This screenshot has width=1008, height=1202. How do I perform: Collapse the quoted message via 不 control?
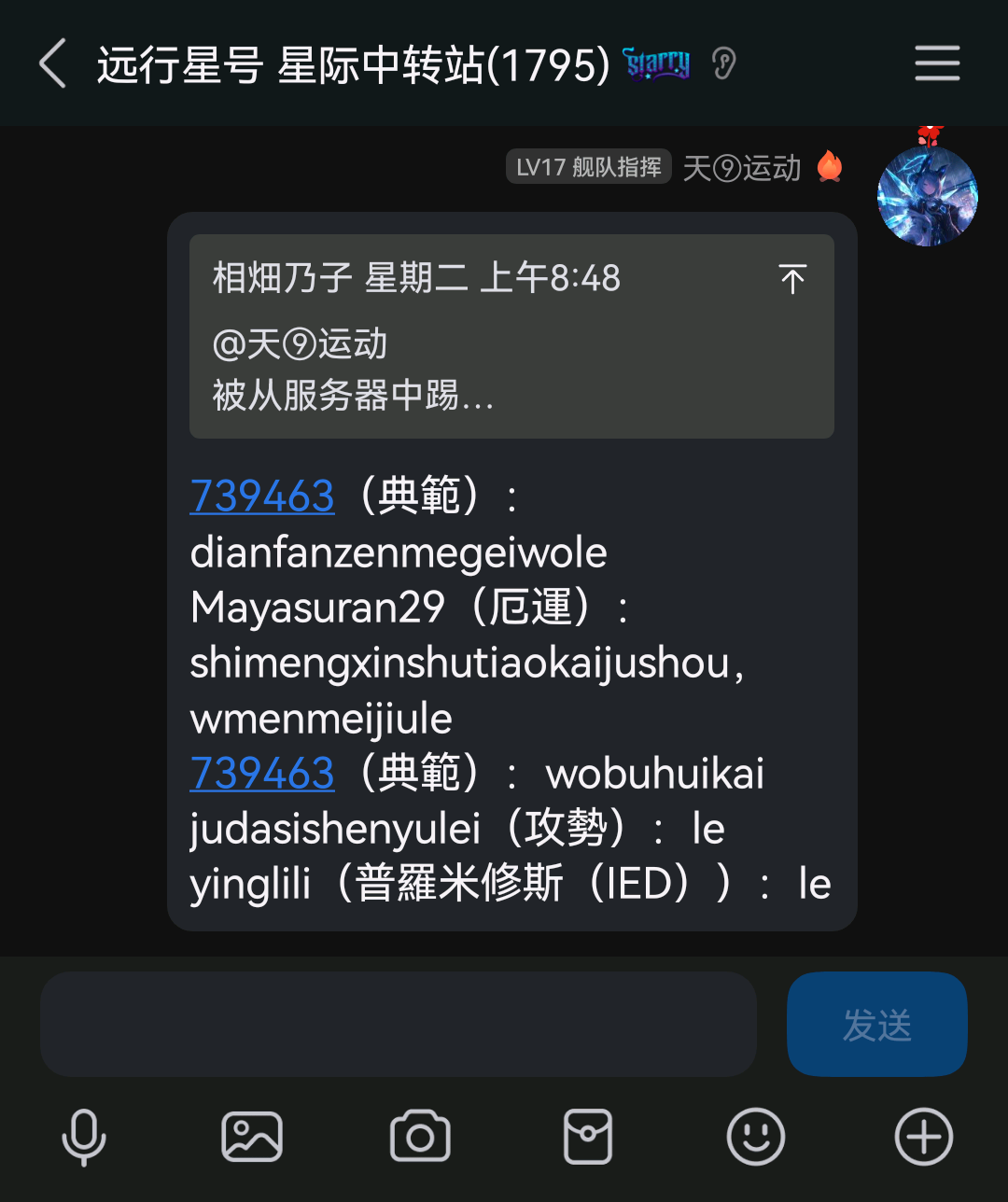coord(792,278)
